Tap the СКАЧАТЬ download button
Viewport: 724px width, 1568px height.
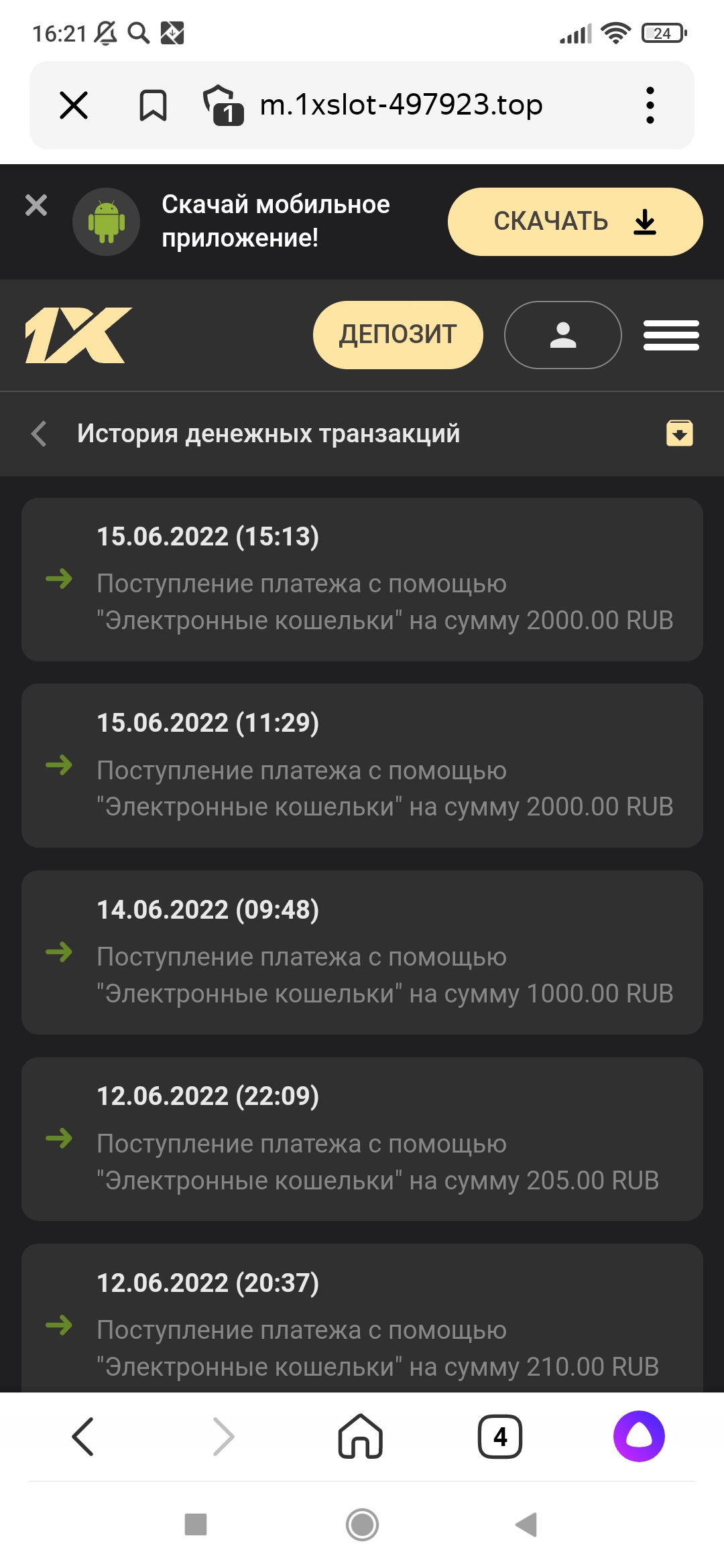click(575, 222)
